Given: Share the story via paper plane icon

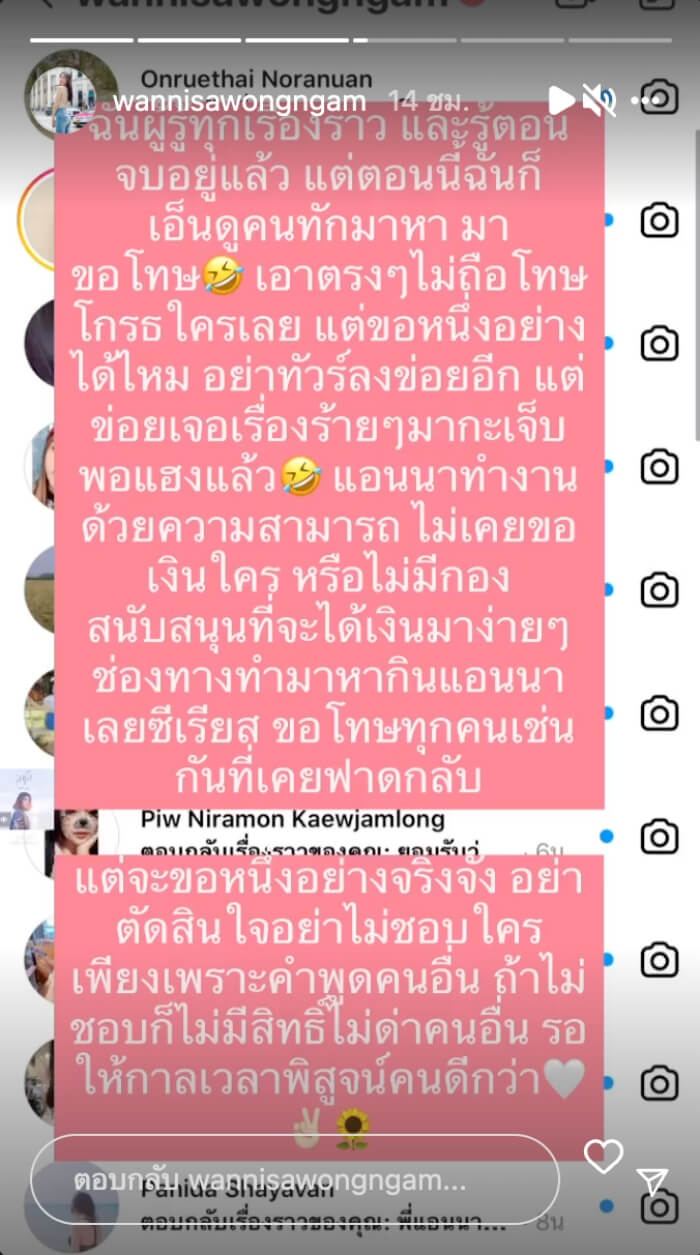Looking at the screenshot, I should (x=652, y=1182).
